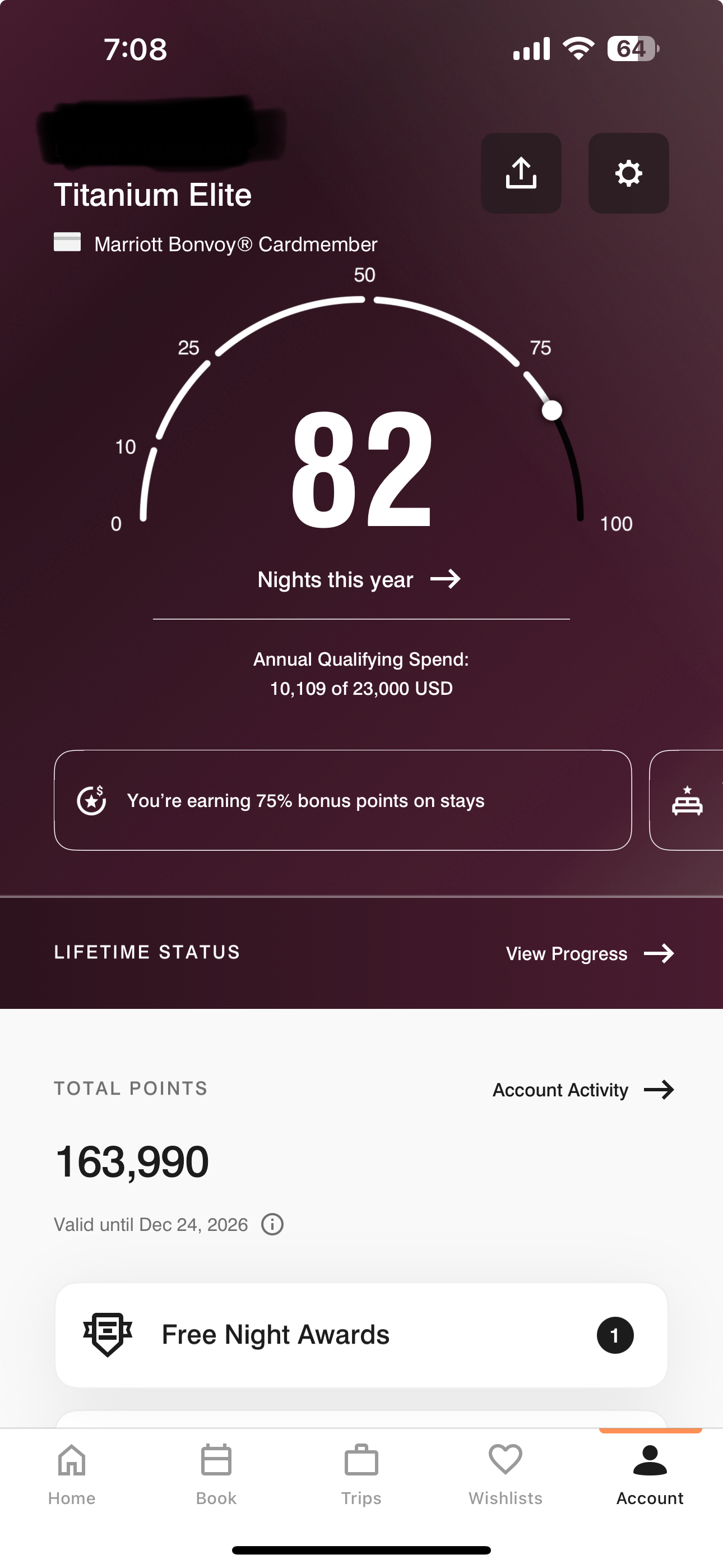The image size is (723, 1568).
Task: Open the partially visible bed benefit card
Action: click(687, 800)
